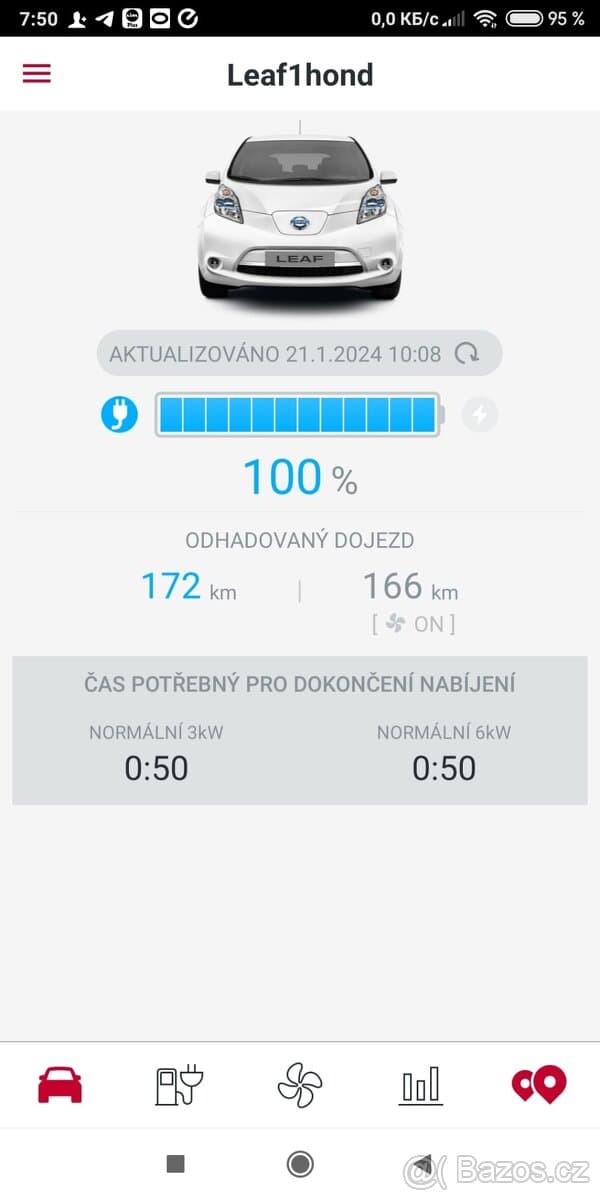Go to the system home screen
The height and width of the screenshot is (1200, 600).
coord(300,1164)
